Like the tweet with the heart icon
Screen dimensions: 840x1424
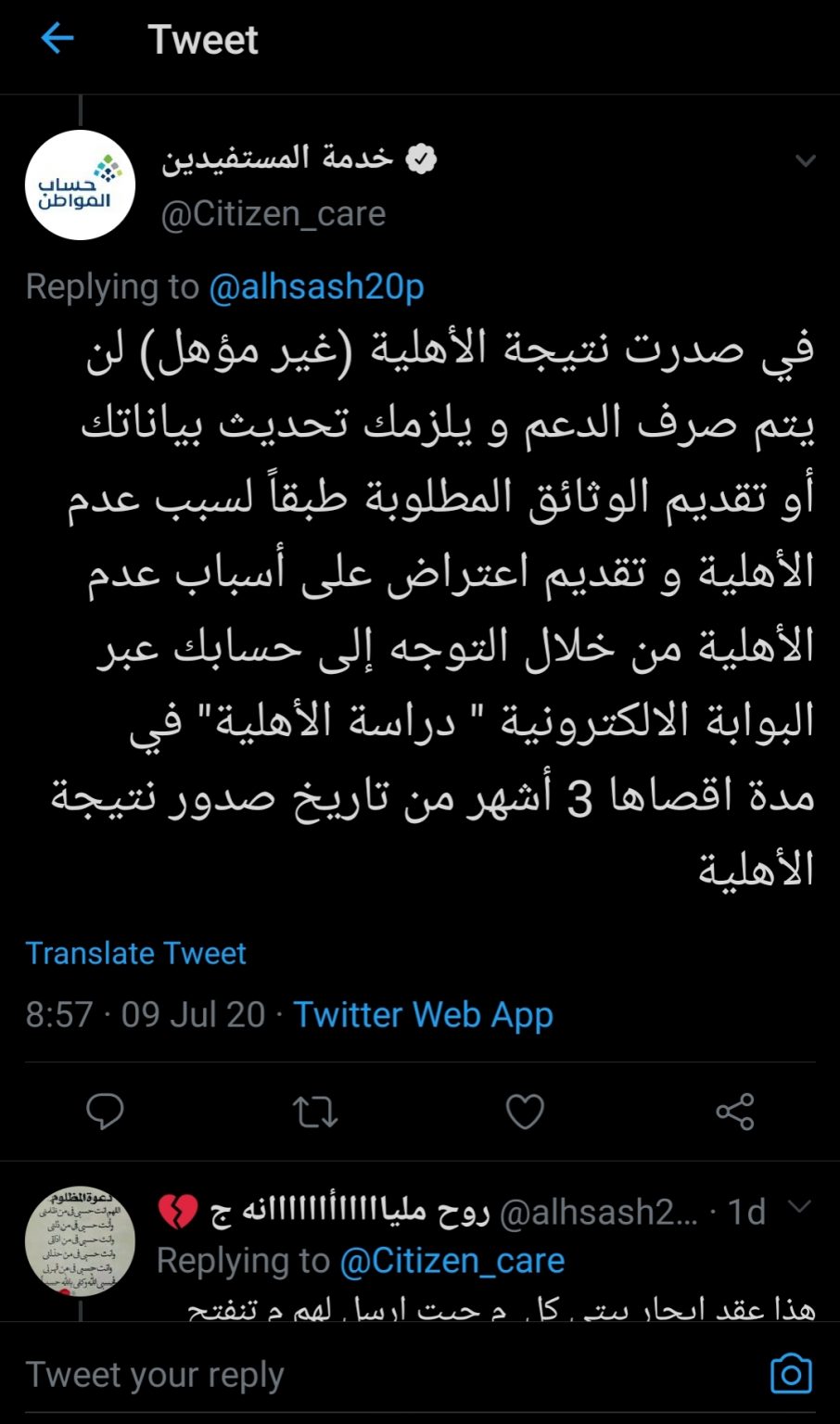525,1112
